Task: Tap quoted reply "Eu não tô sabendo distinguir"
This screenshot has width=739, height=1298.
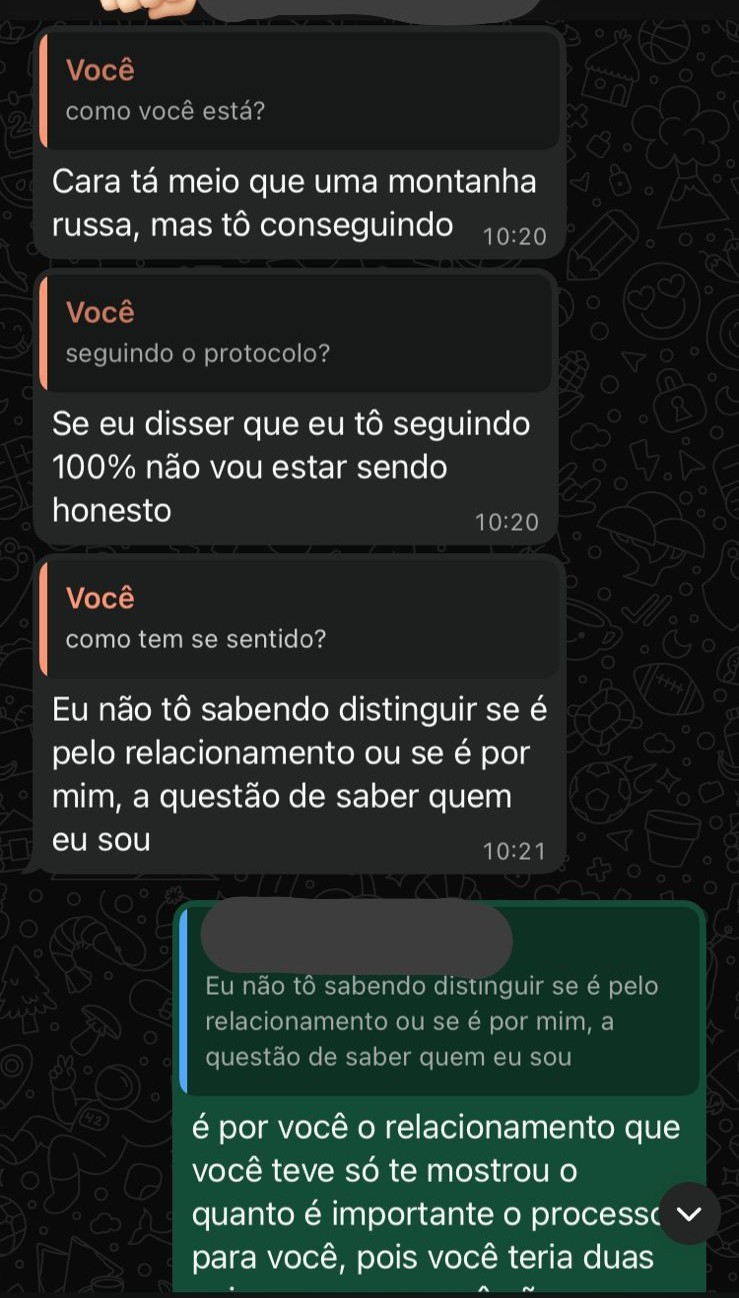Action: 440,1001
